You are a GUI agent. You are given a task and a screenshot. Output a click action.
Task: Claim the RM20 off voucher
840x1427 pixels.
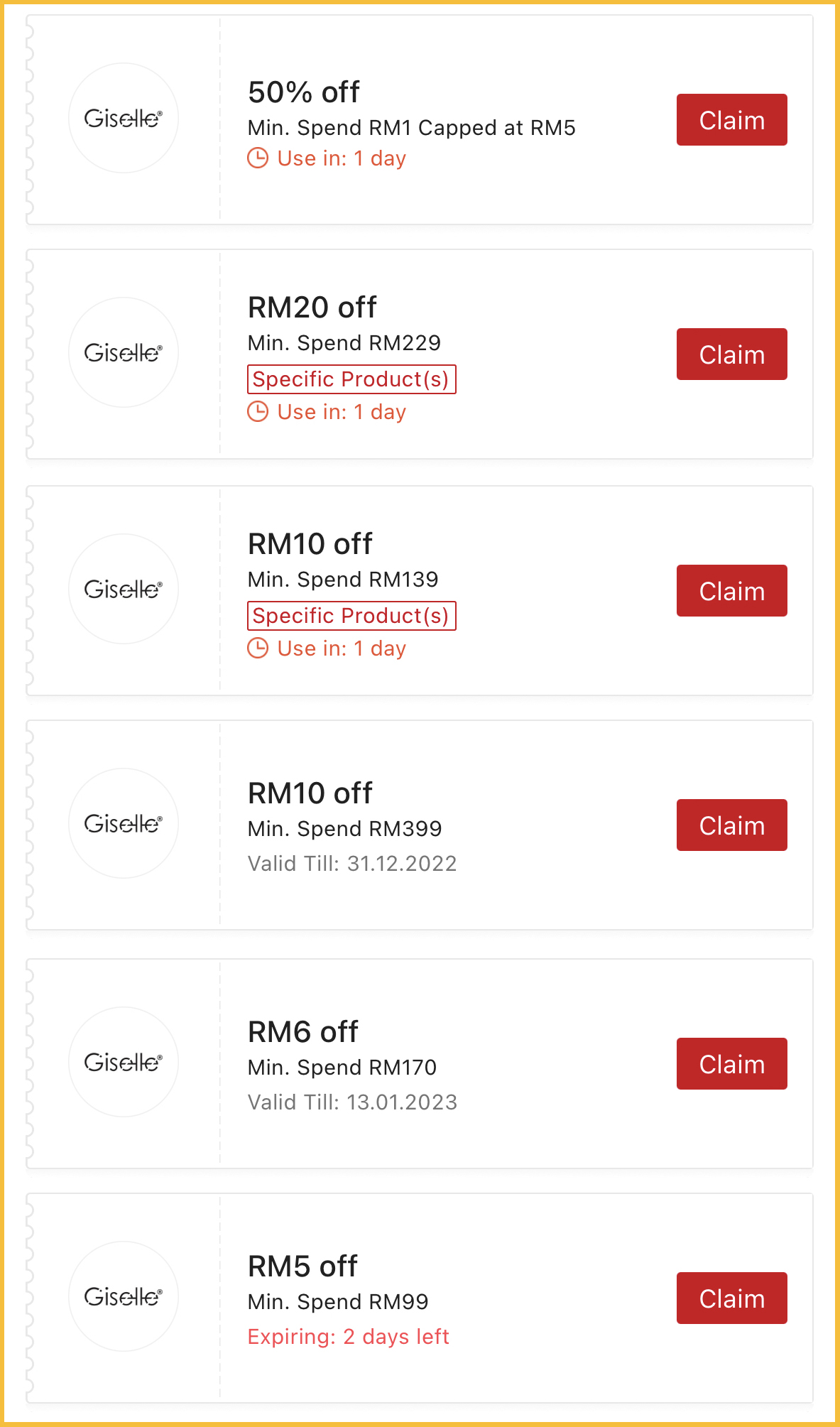(731, 354)
